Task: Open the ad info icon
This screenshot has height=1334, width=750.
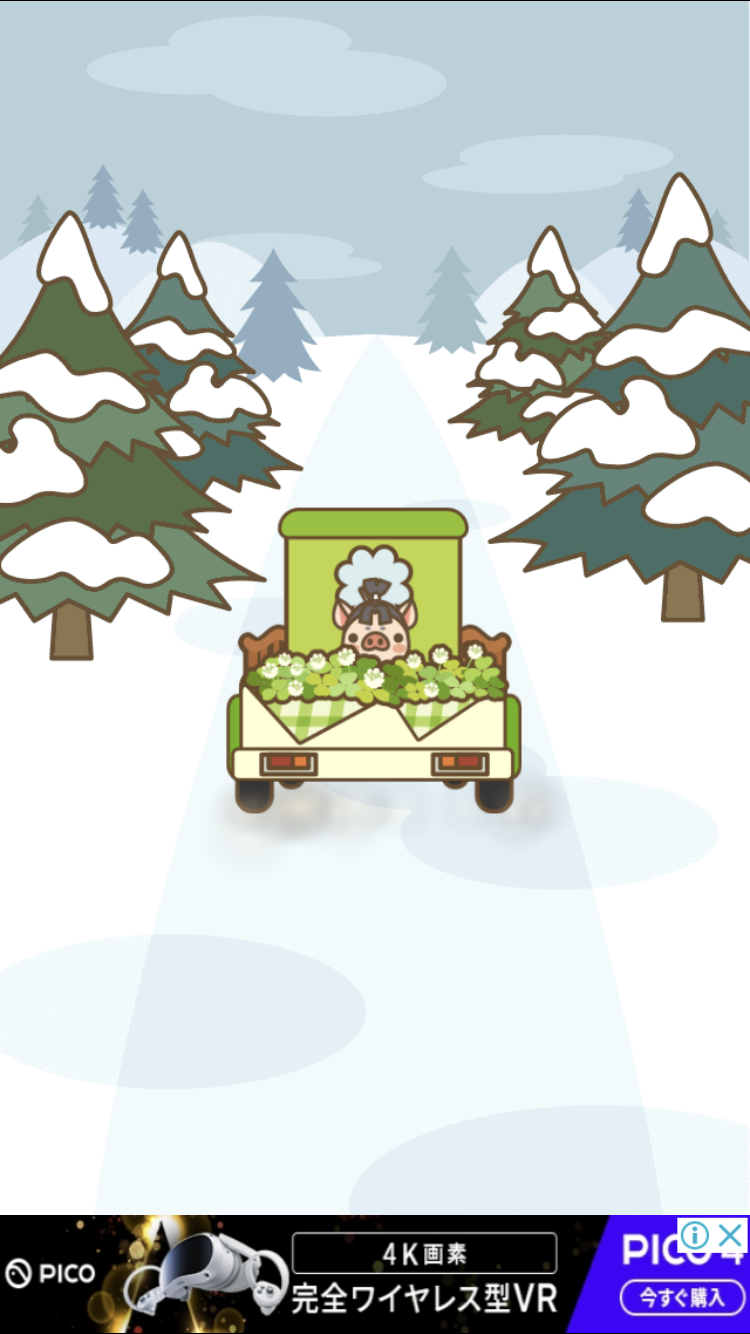Action: pos(694,1234)
